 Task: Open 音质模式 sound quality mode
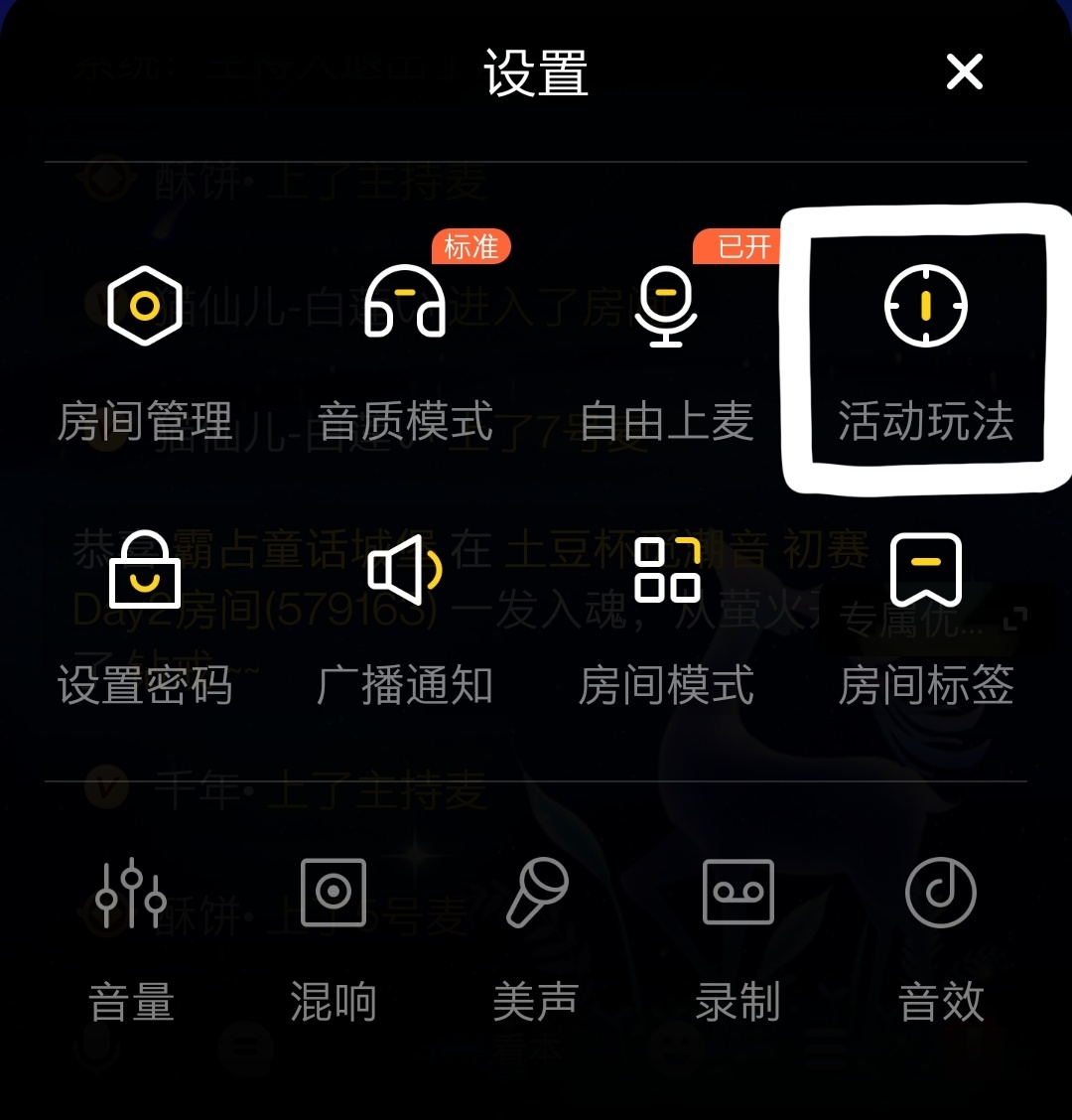tap(405, 348)
